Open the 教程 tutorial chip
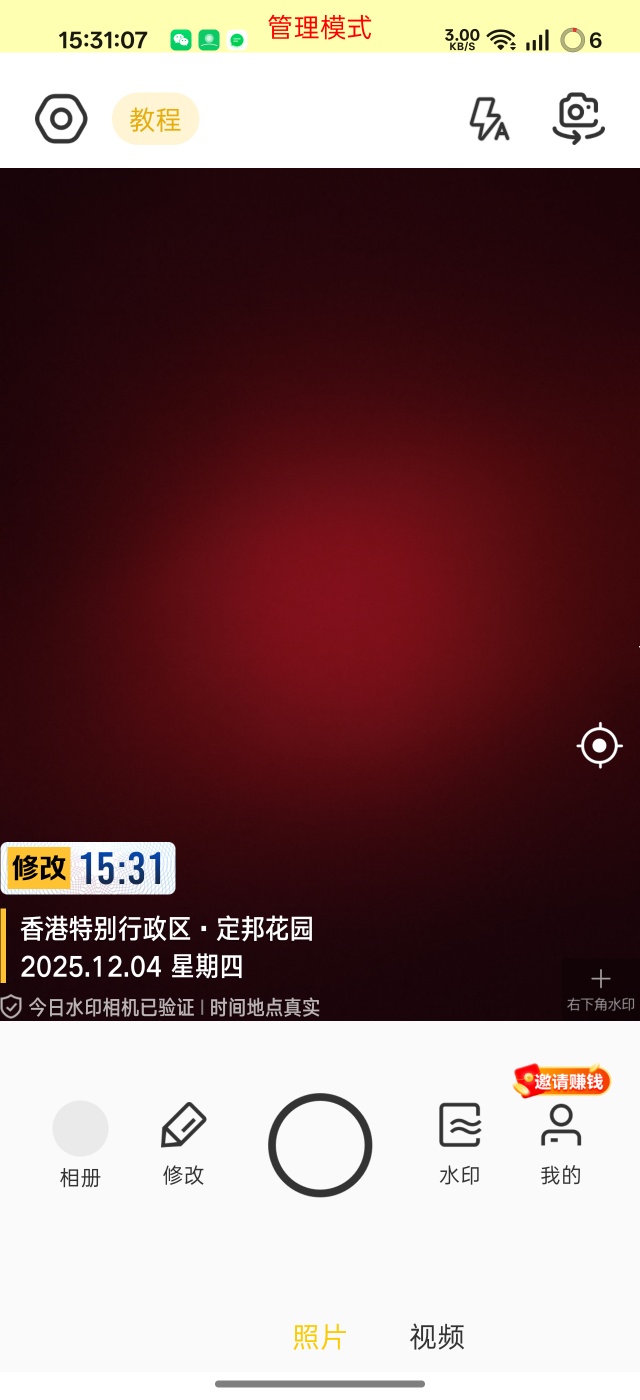Image resolution: width=640 pixels, height=1400 pixels. pos(155,120)
